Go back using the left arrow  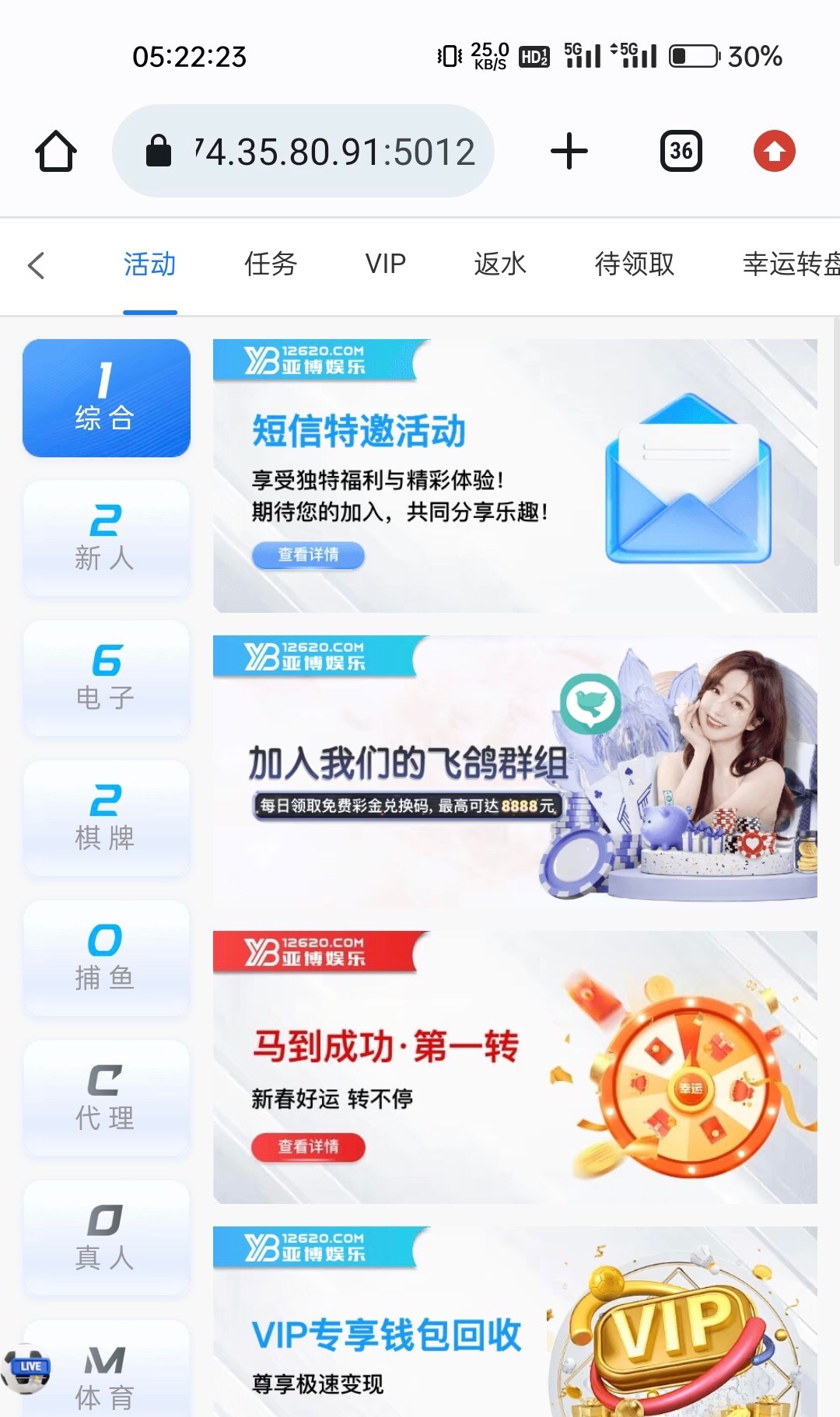pyautogui.click(x=37, y=265)
